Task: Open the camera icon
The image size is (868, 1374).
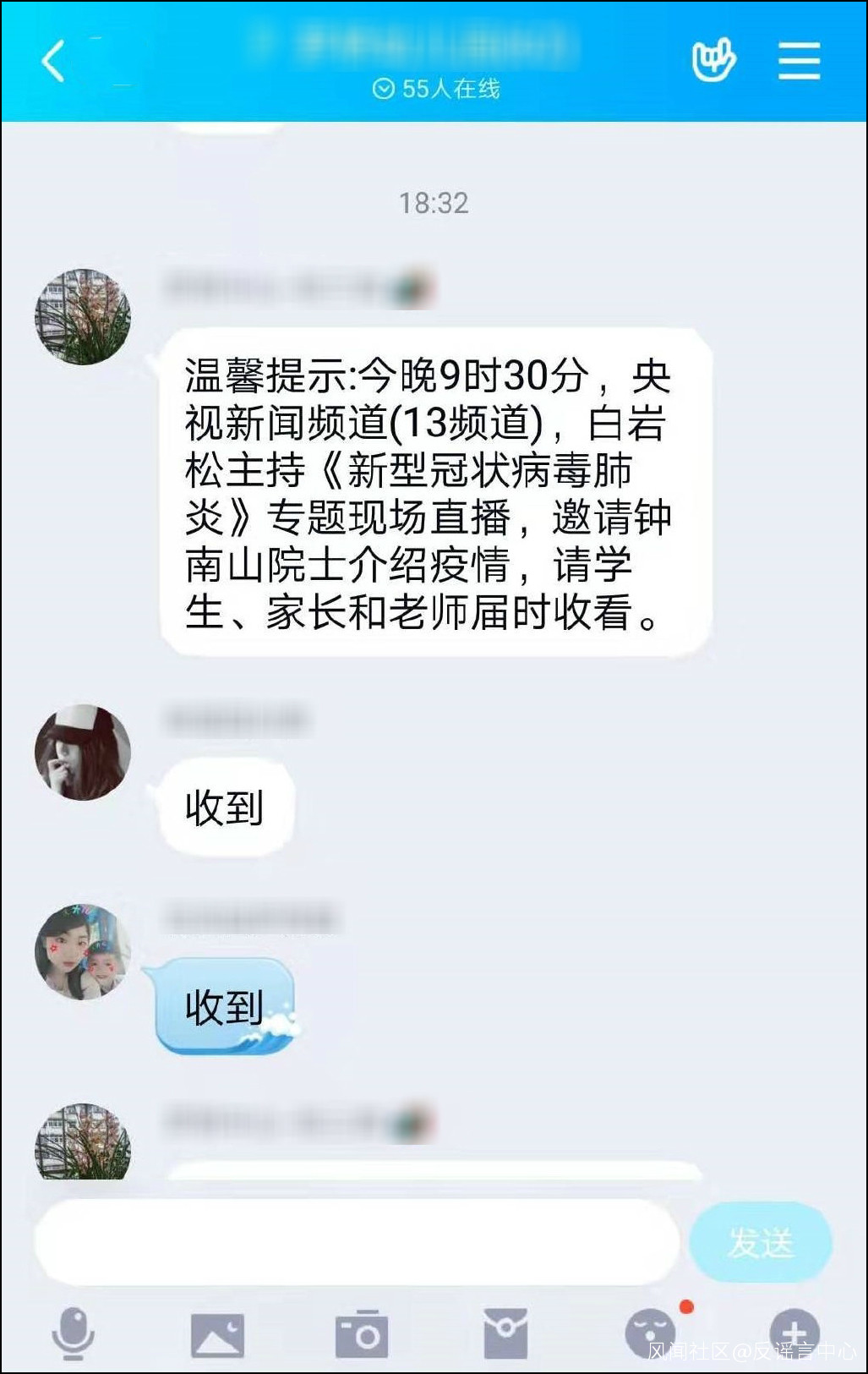Action: 362,1334
